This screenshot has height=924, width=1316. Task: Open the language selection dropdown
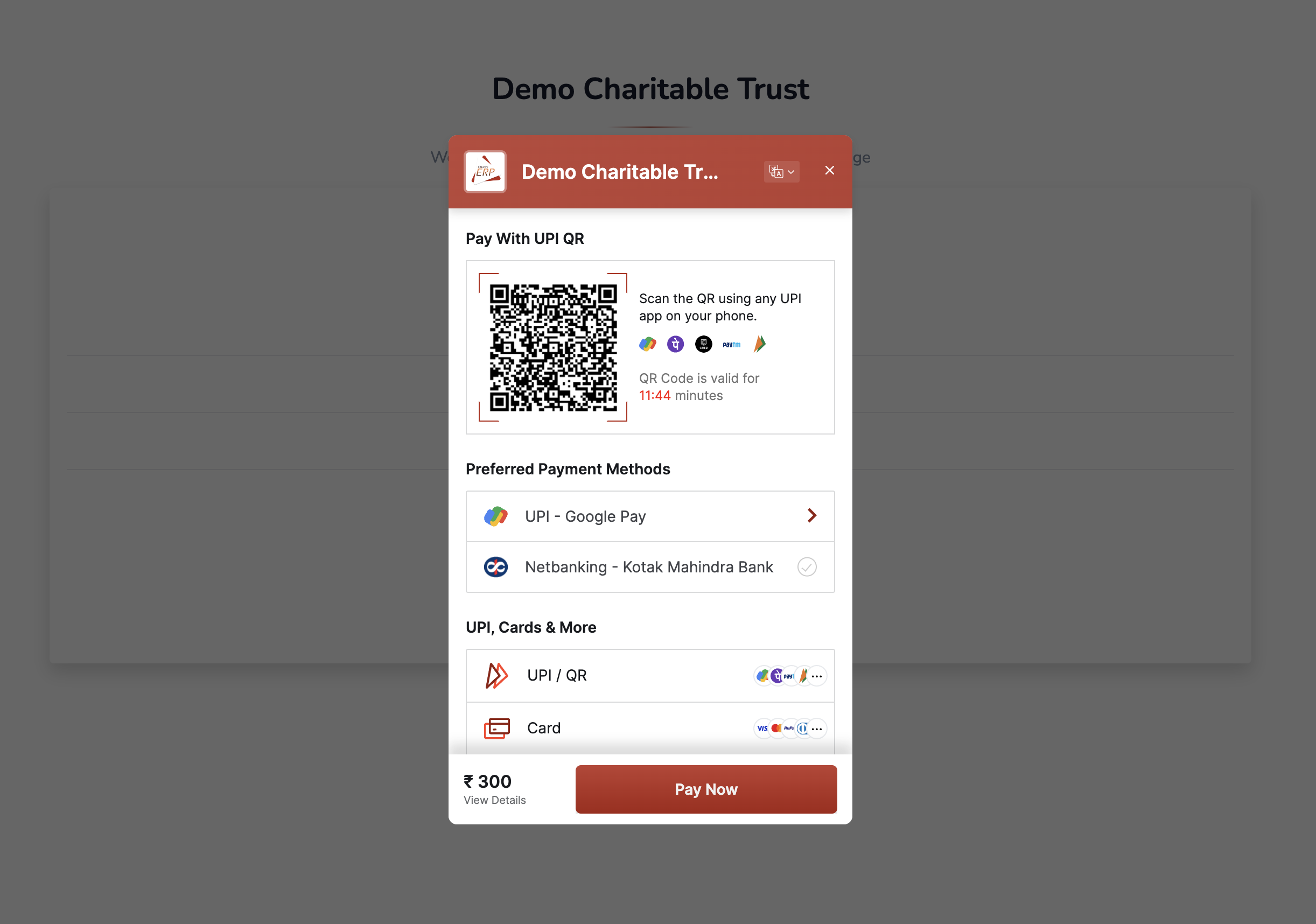coord(781,171)
